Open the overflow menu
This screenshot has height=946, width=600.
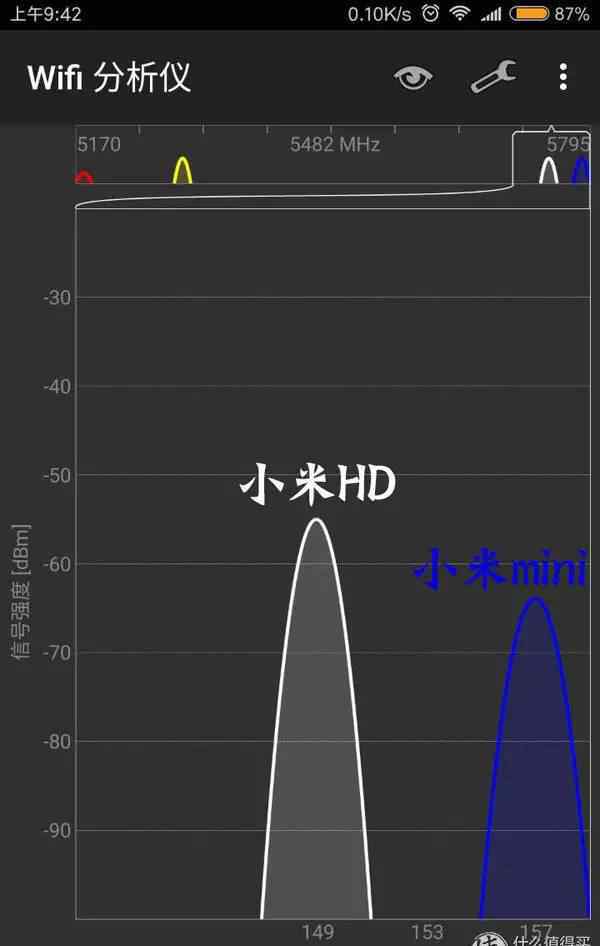(563, 77)
